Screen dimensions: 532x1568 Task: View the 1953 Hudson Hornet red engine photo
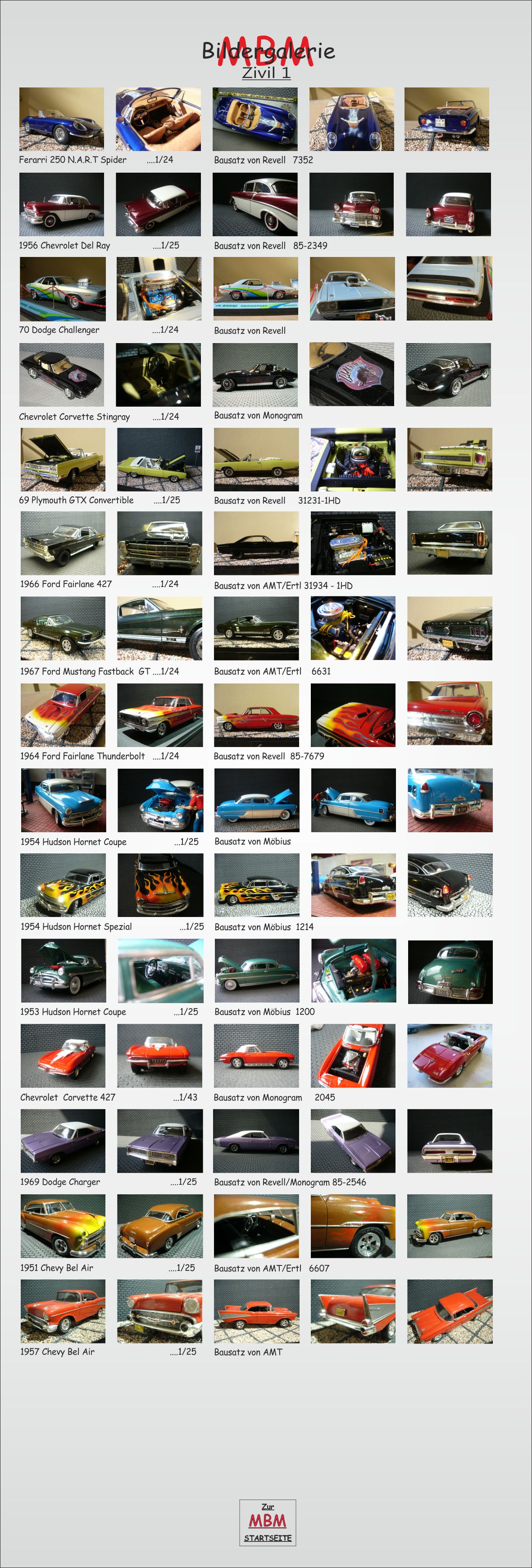[x=353, y=970]
